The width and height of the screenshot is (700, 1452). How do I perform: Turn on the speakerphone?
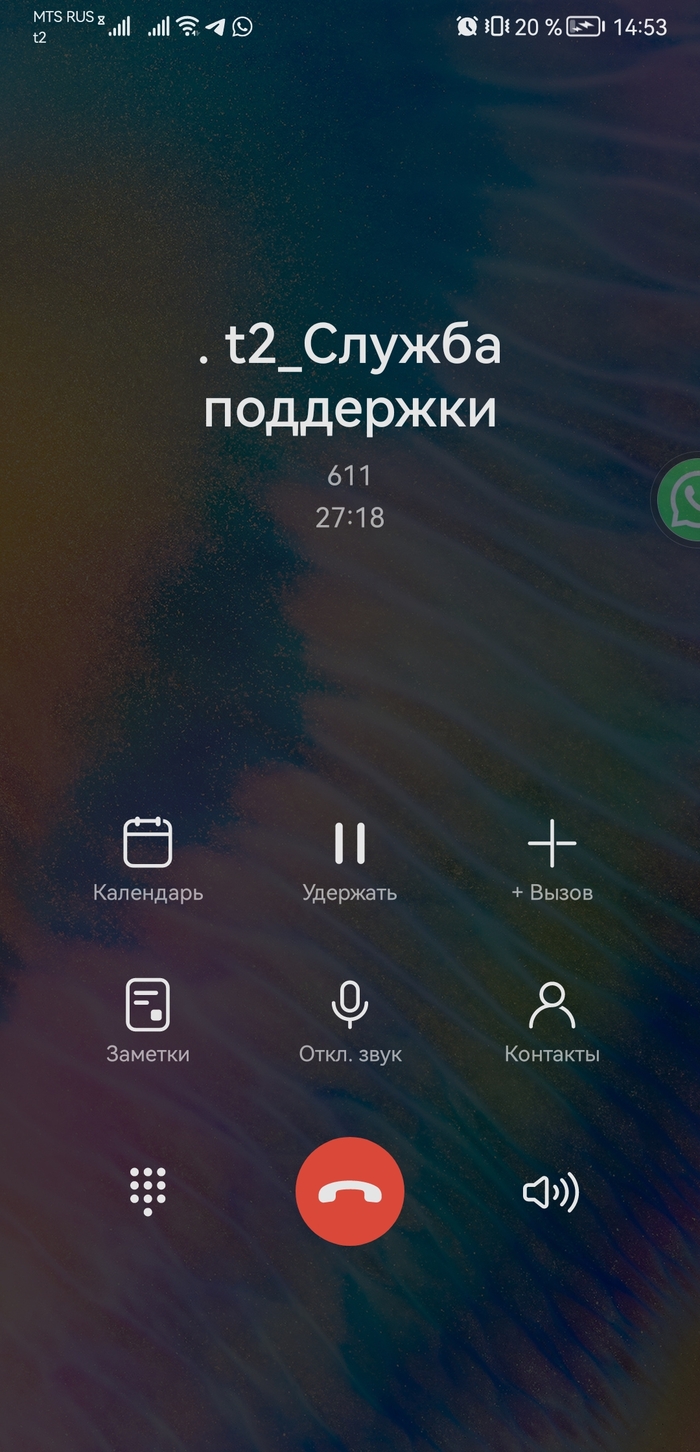[551, 1192]
